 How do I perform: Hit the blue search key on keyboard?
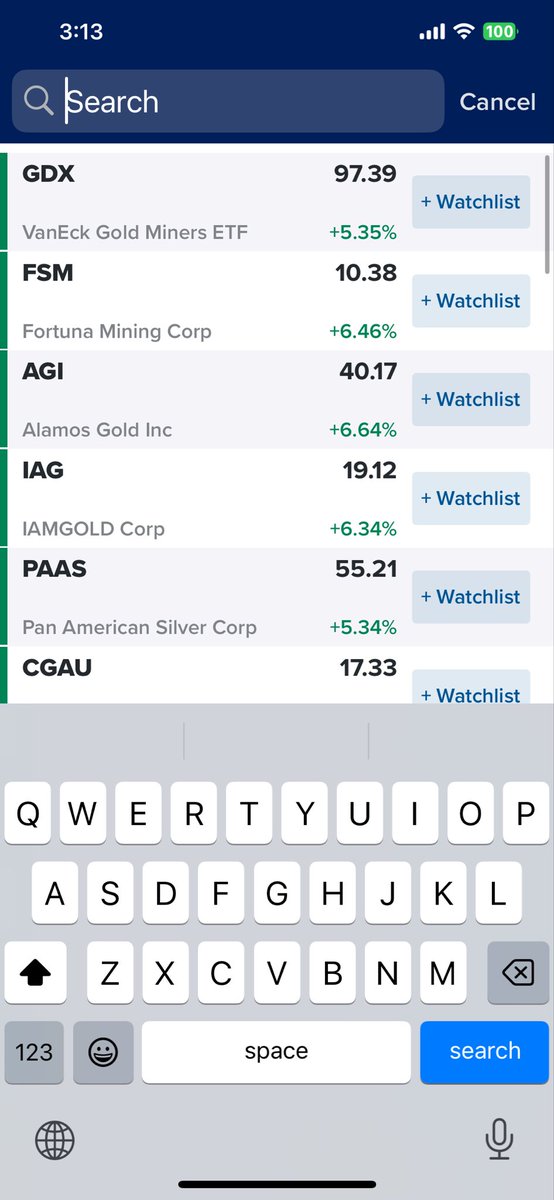[x=485, y=1052]
